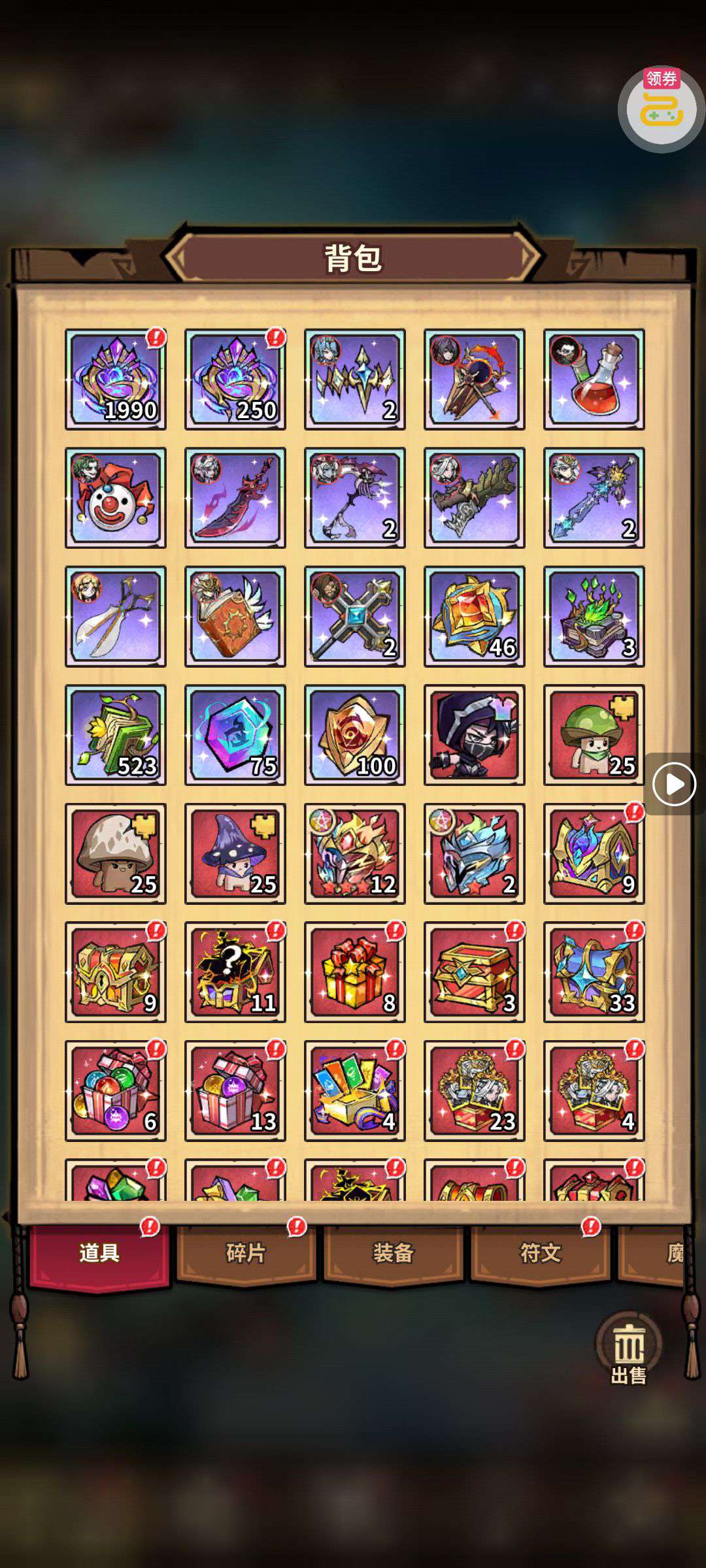The image size is (706, 1568).
Task: Select the orange gem item with 46
Action: click(474, 616)
